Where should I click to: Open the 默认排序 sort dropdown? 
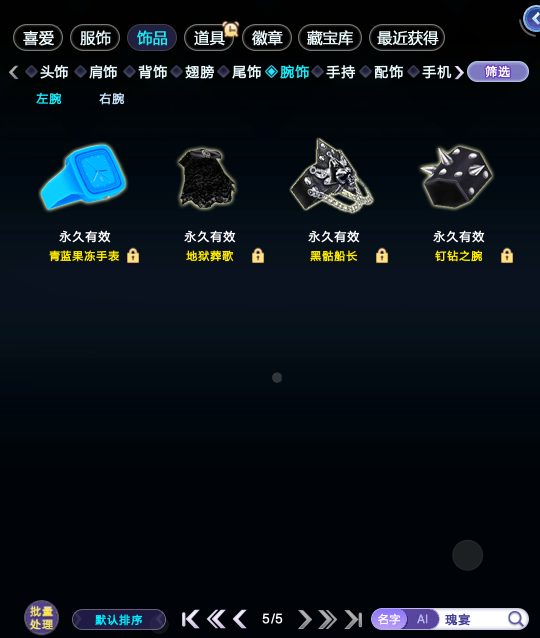tap(119, 620)
